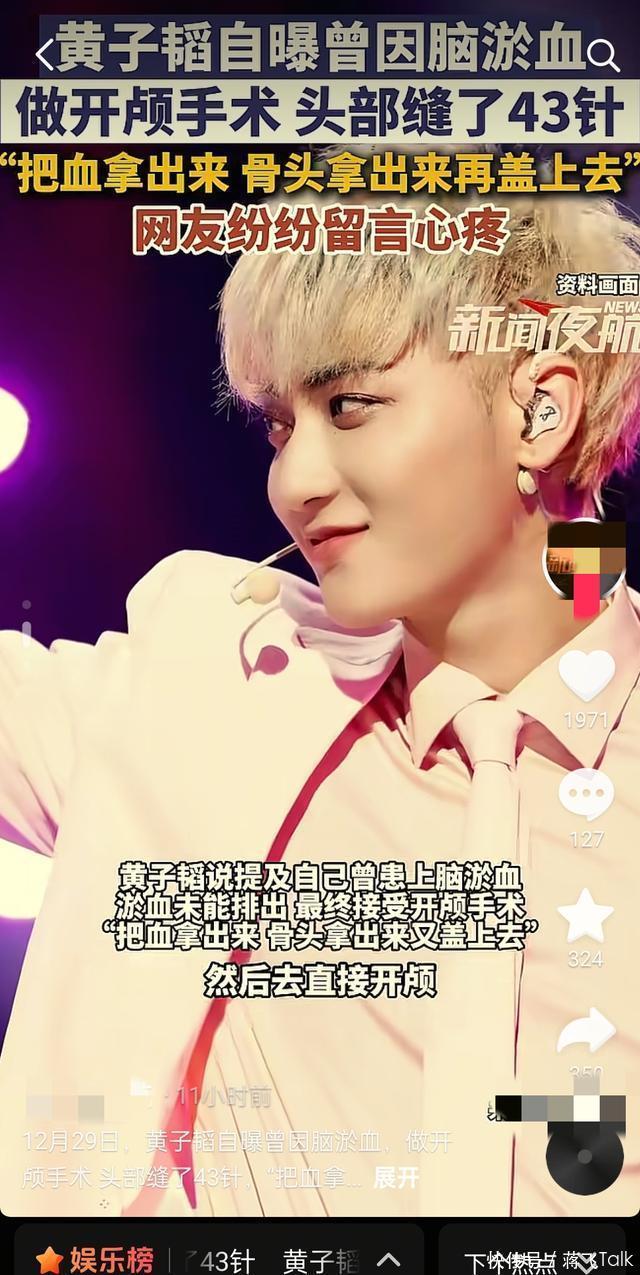Expand the hot list using the up chevron
The image size is (640, 1275).
coord(388,1259)
